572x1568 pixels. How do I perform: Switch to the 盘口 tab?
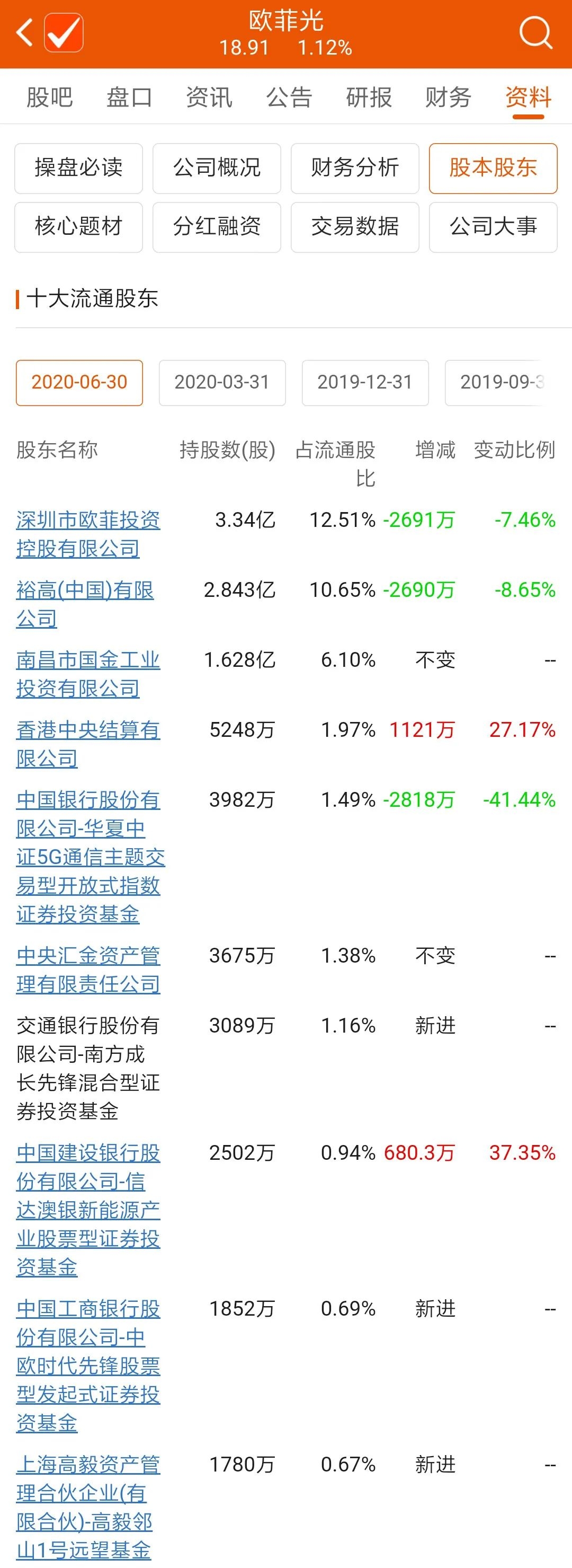pyautogui.click(x=129, y=98)
